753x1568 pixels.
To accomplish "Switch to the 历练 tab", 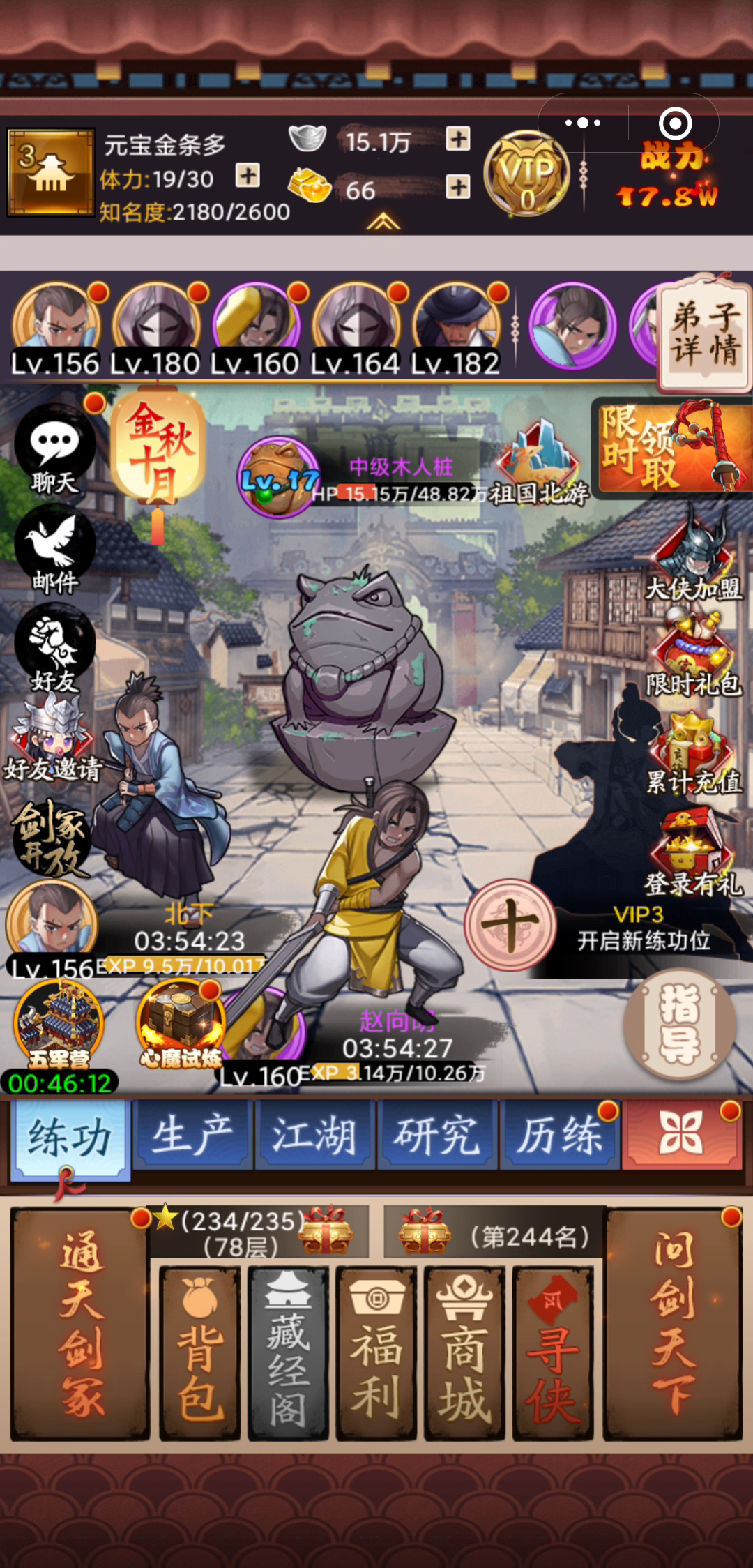I will click(560, 1136).
